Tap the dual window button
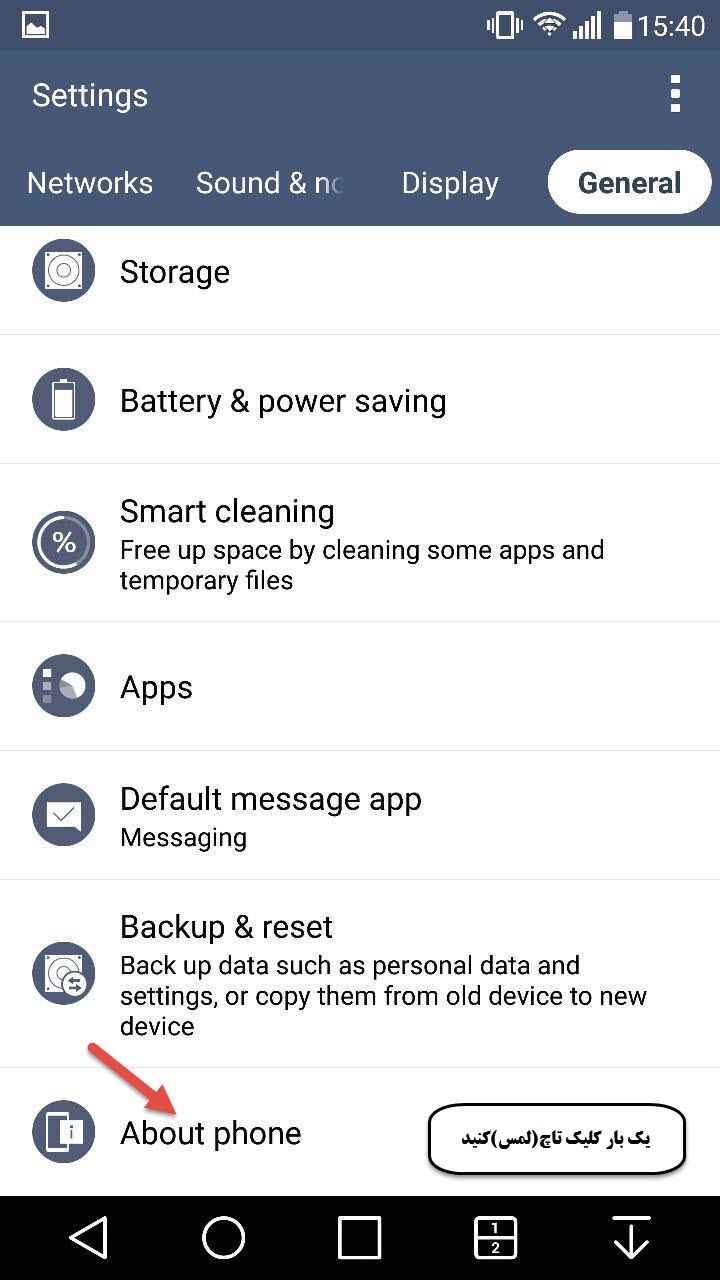Viewport: 720px width, 1280px height. (x=495, y=1238)
